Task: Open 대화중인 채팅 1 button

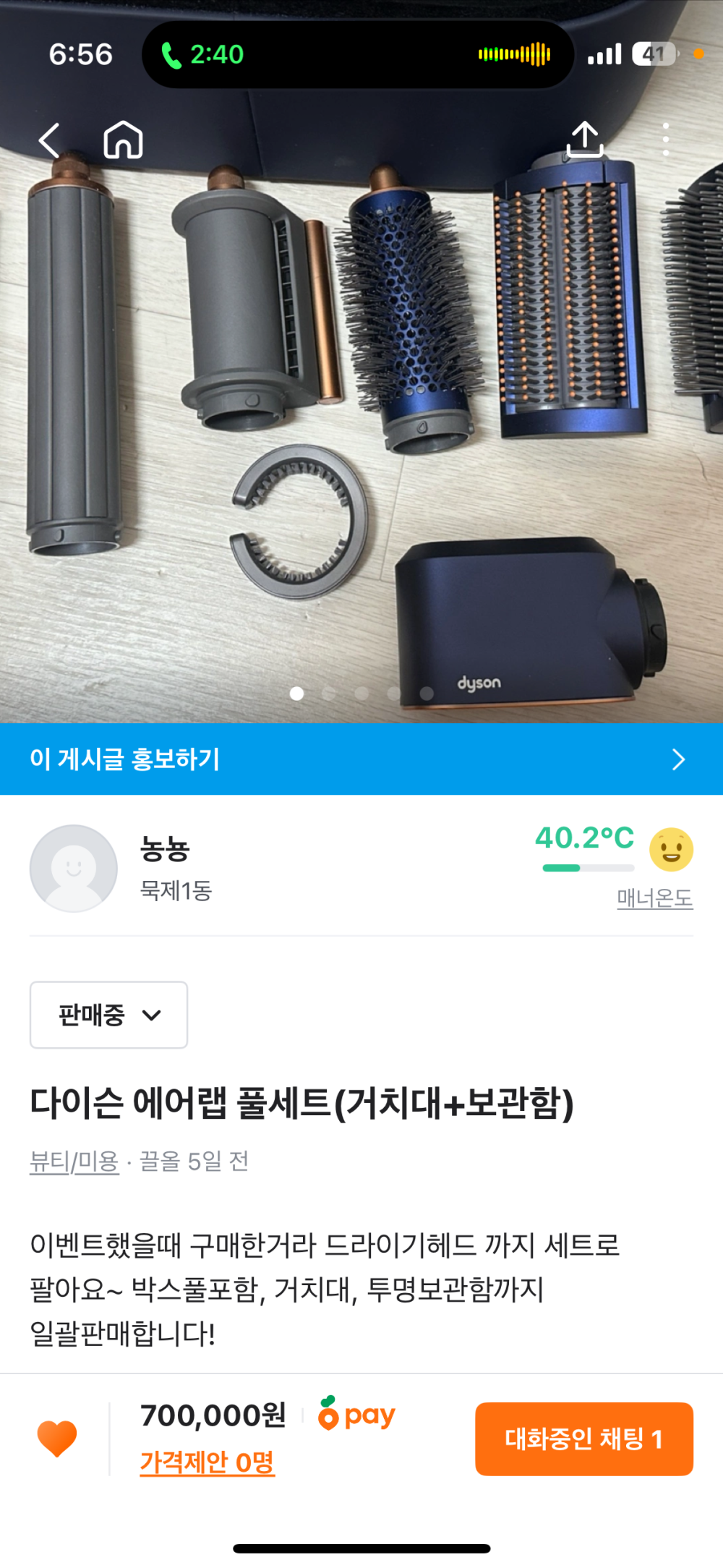Action: [583, 1439]
